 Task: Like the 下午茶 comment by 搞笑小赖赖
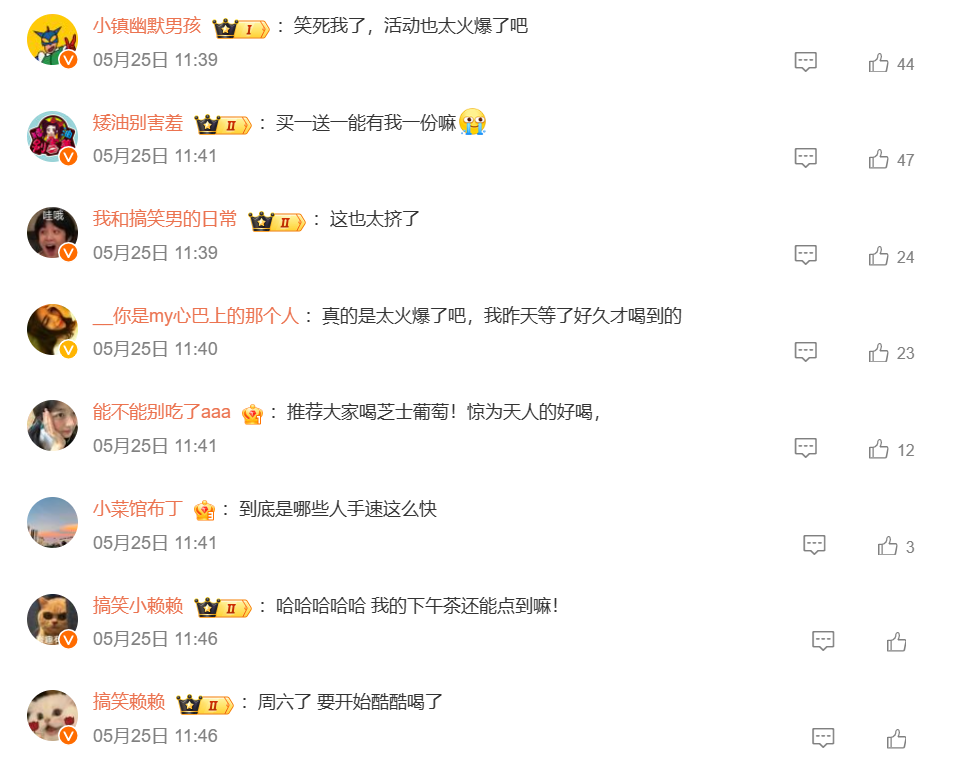click(x=896, y=642)
